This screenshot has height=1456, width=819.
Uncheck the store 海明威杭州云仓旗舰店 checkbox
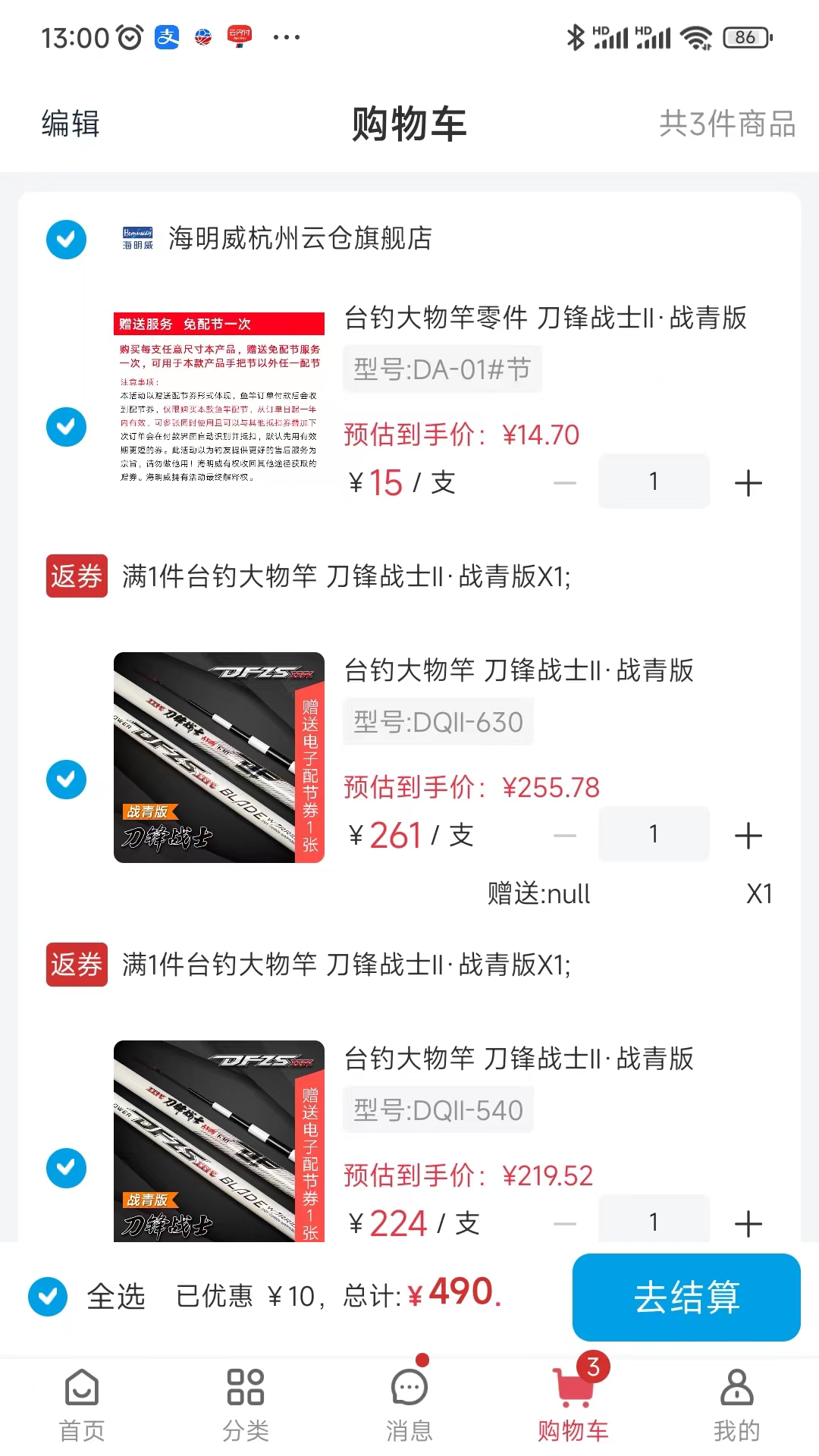click(66, 240)
